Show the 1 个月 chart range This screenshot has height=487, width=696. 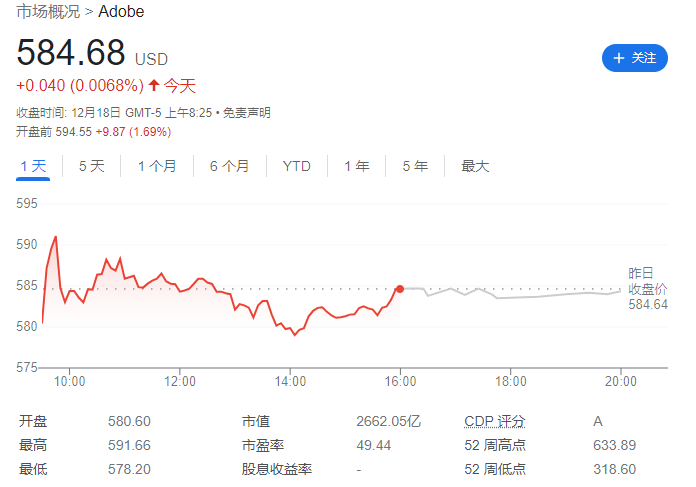(x=157, y=166)
